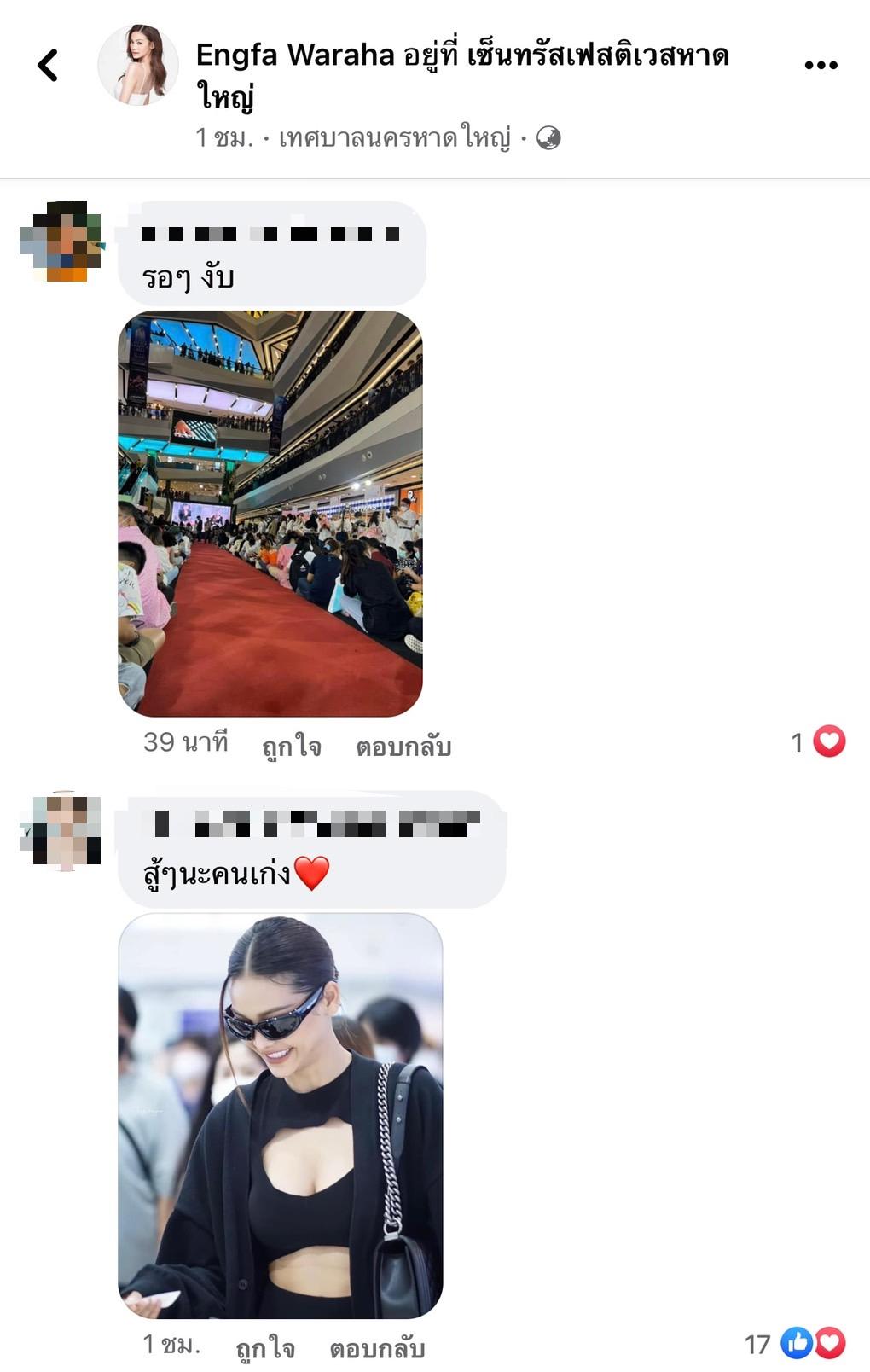
Task: Reply to the สู้ๆนะคนเก่ง comment
Action: point(377,1347)
